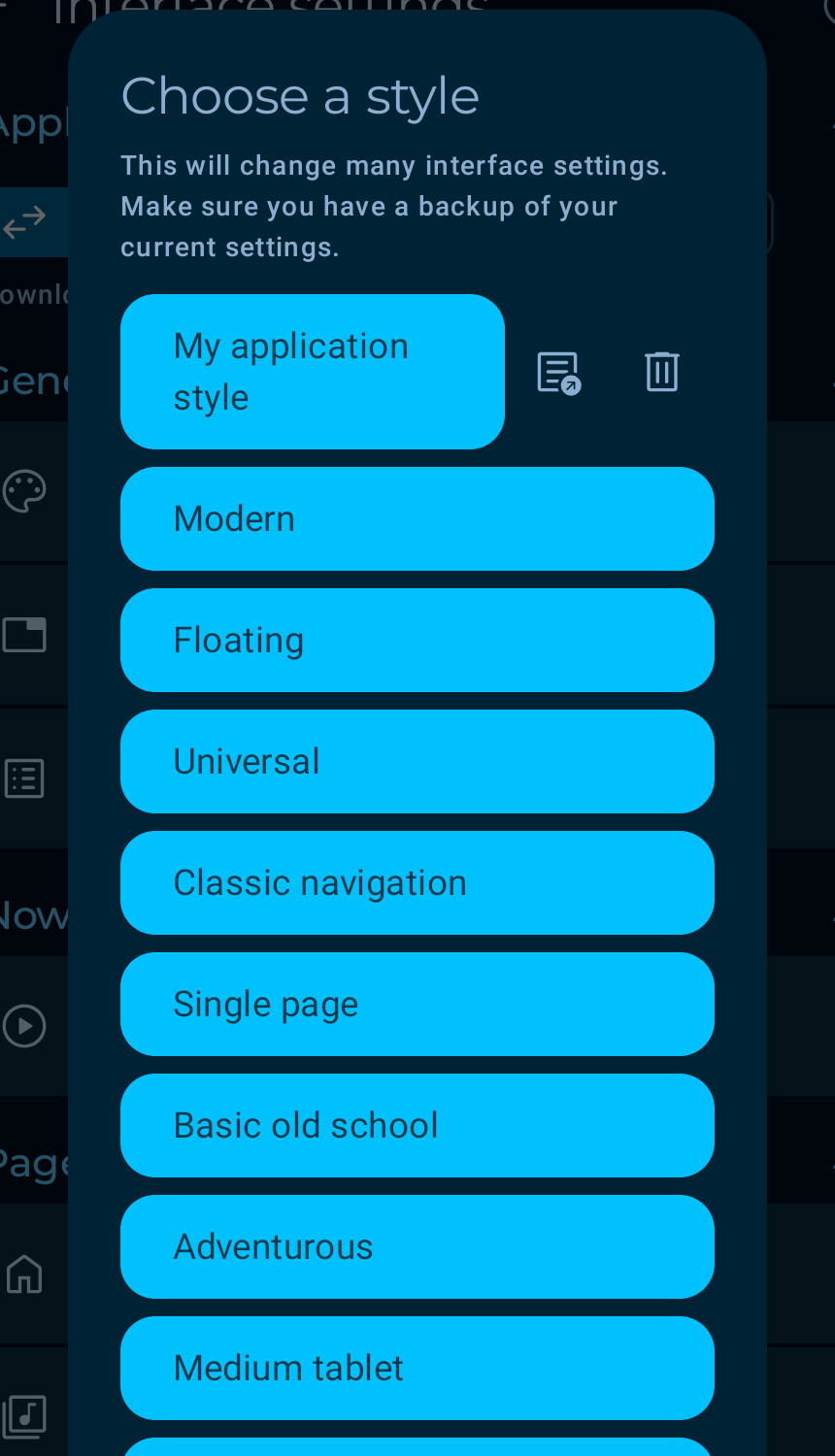The image size is (835, 1456).
Task: Apply the Floating style
Action: (417, 641)
